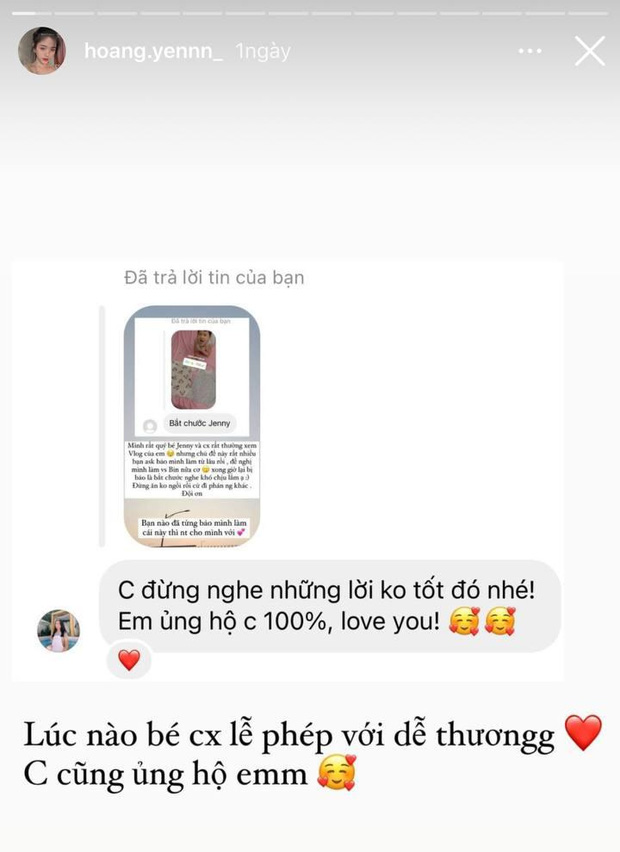Tap the story author's profile picture
The width and height of the screenshot is (620, 852).
point(42,51)
